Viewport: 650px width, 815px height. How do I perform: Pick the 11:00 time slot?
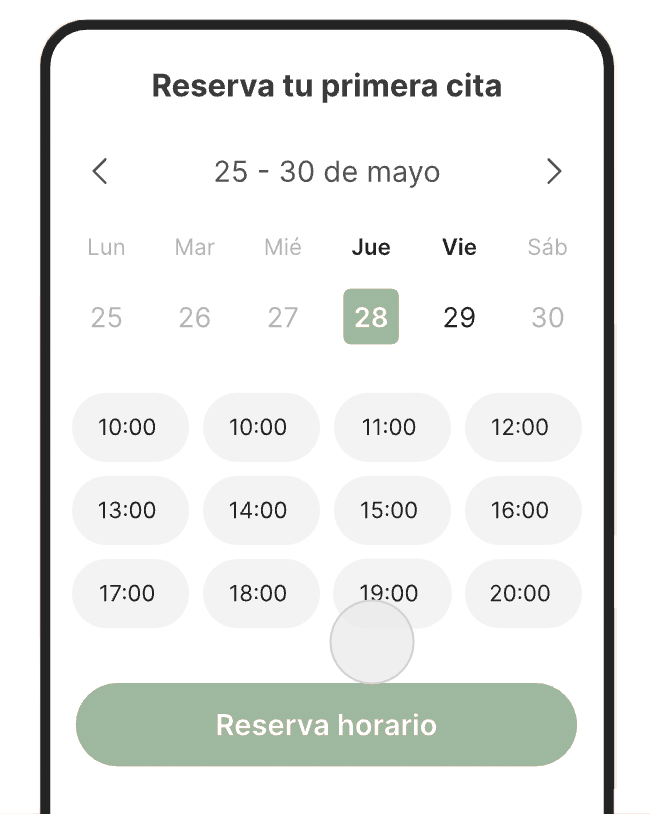pos(389,427)
